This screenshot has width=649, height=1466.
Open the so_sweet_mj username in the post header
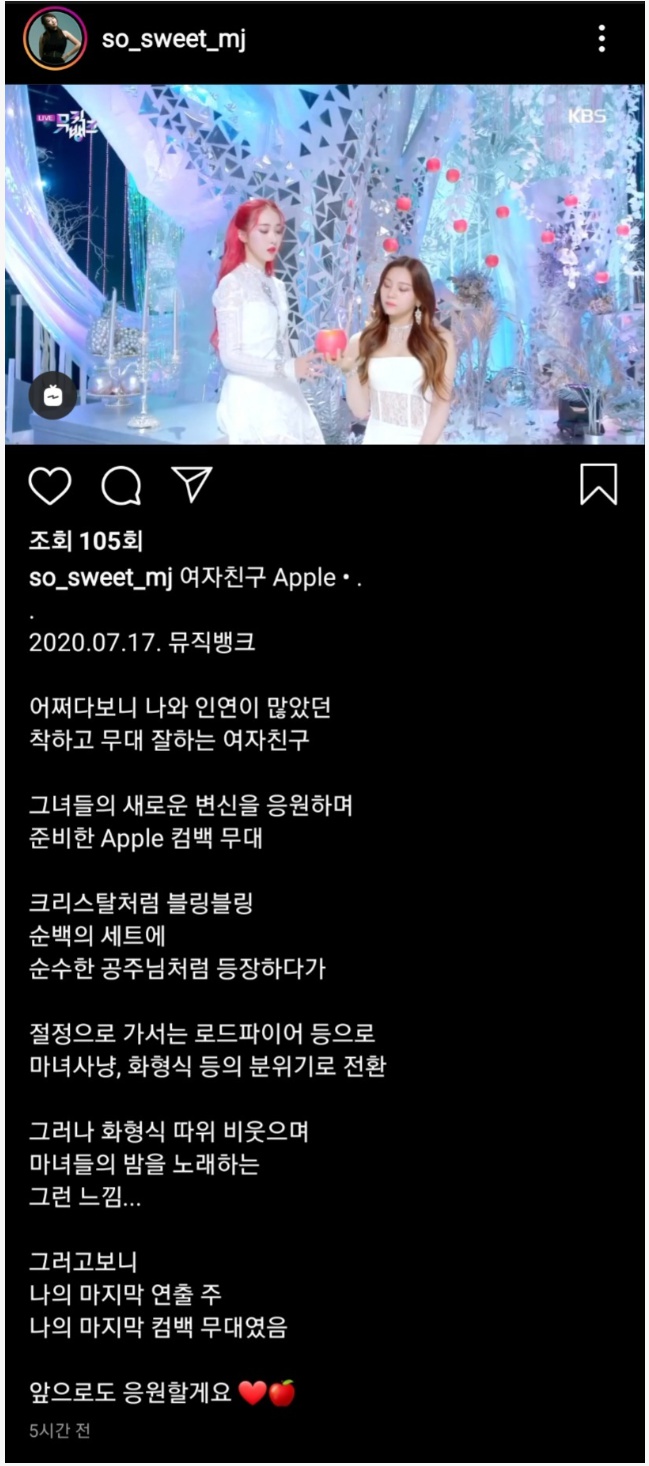[x=173, y=40]
